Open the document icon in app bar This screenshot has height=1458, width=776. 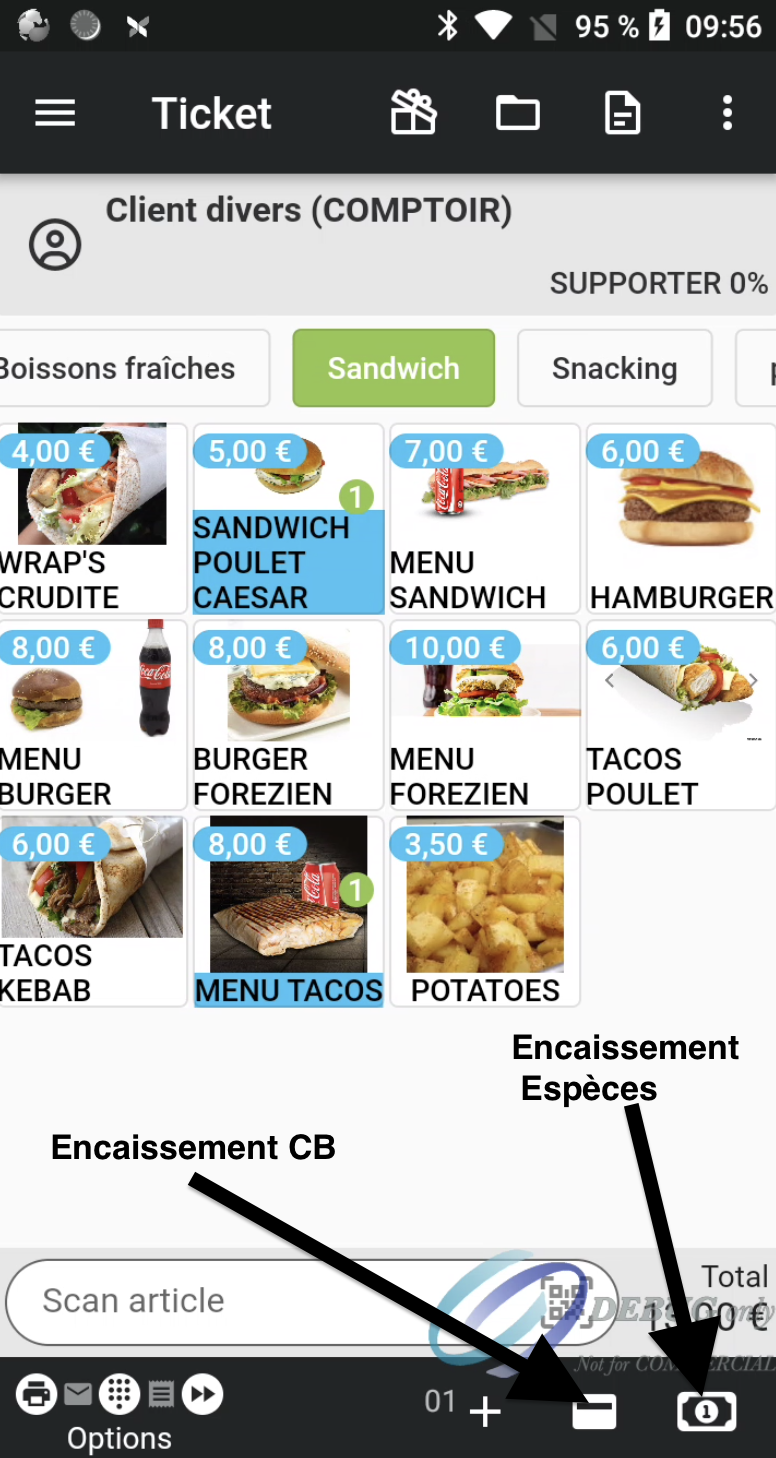[622, 113]
